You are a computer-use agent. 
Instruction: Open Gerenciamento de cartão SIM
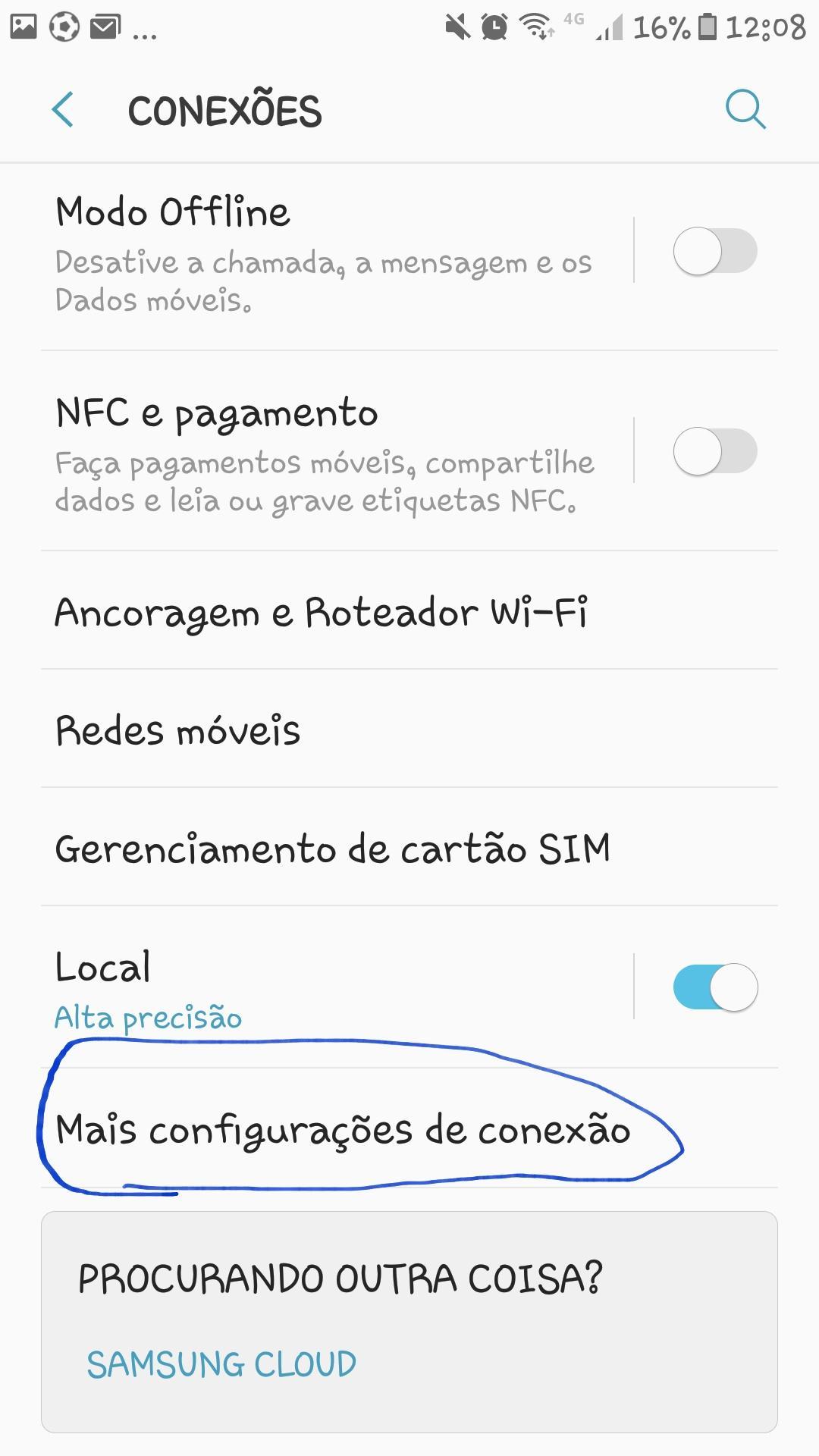click(x=409, y=848)
